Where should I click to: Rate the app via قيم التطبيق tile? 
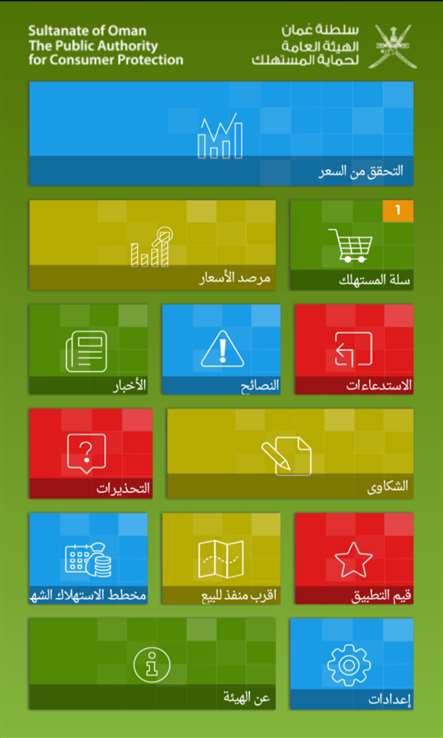point(354,558)
